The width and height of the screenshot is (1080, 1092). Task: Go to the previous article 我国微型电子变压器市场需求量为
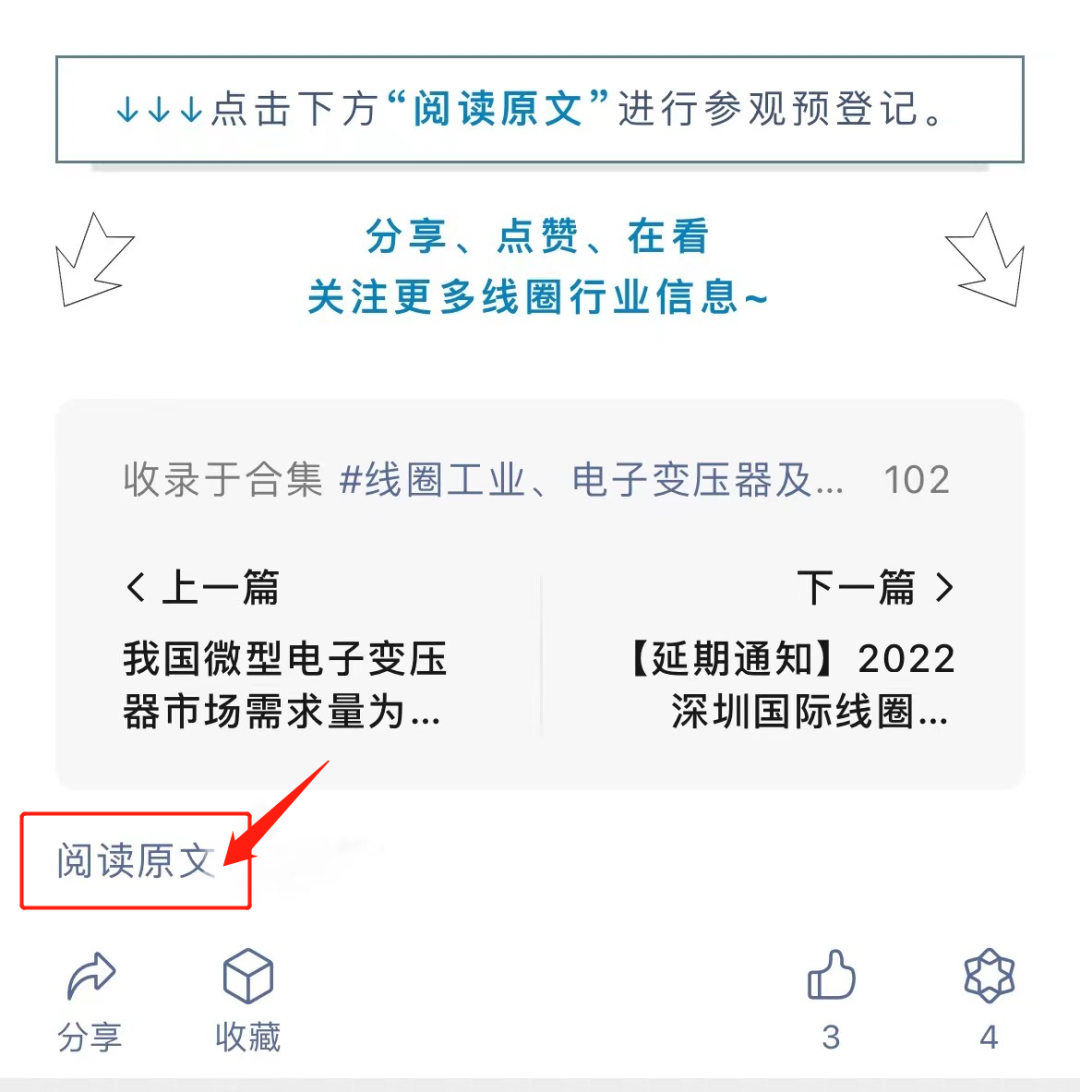[x=285, y=686]
